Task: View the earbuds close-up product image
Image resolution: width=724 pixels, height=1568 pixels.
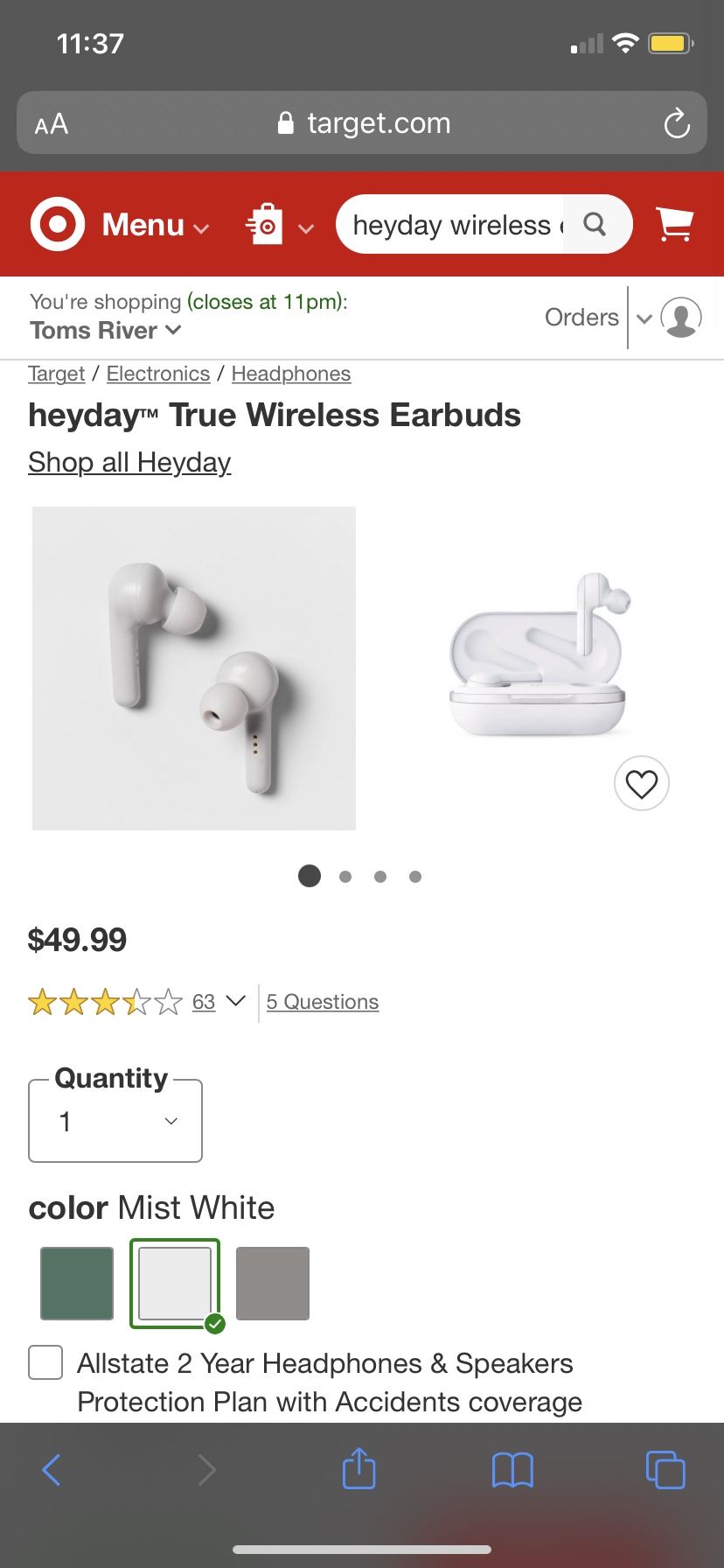Action: coord(194,668)
